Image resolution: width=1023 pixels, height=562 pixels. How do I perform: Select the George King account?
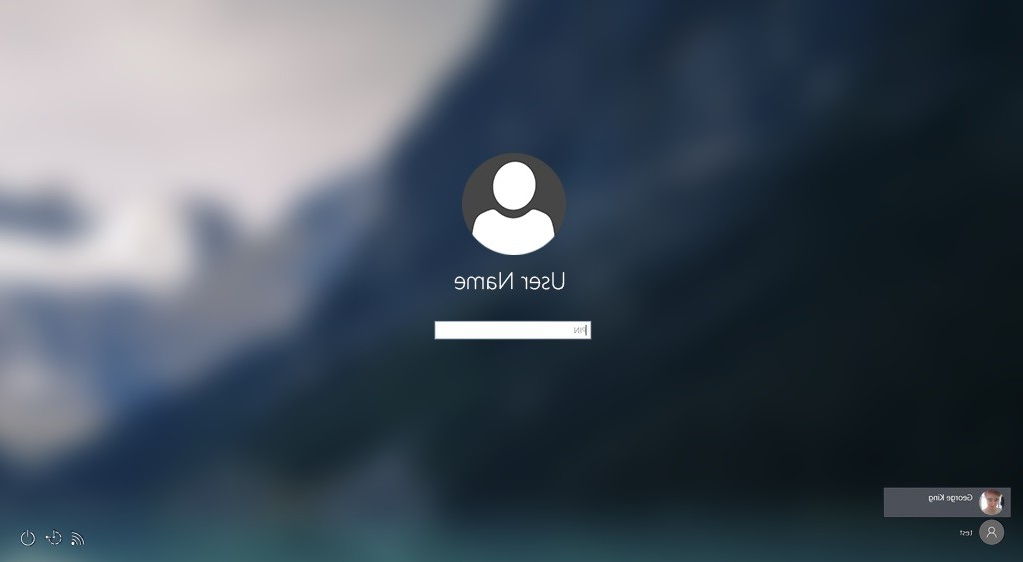pyautogui.click(x=947, y=502)
